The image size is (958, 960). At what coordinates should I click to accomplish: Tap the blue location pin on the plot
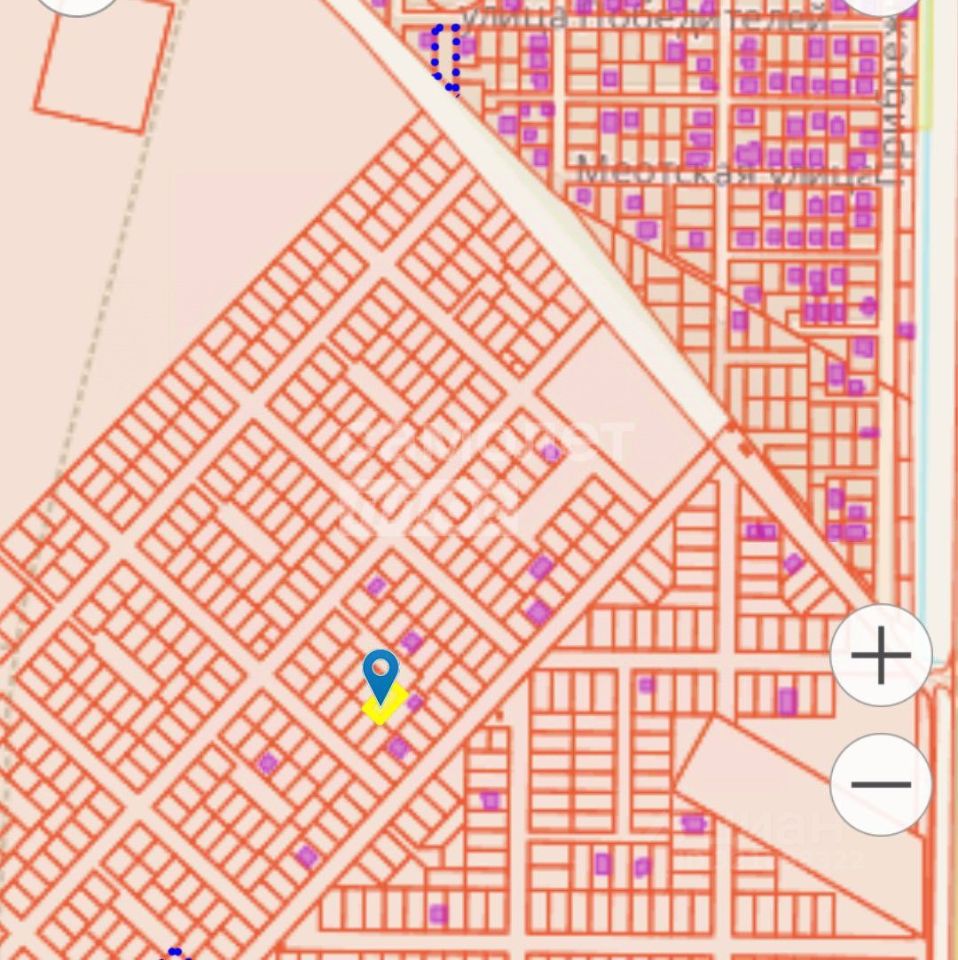pyautogui.click(x=380, y=675)
